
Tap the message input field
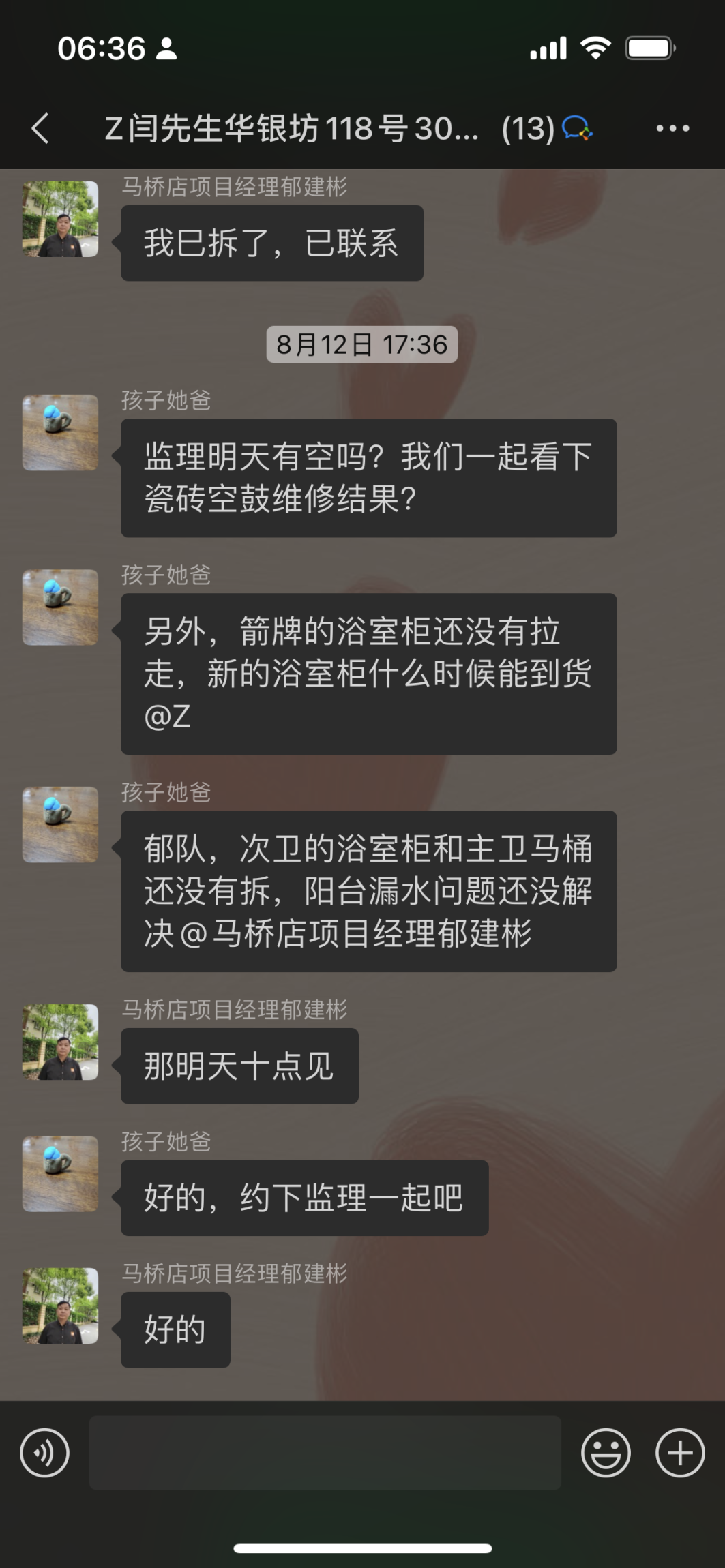click(325, 1453)
